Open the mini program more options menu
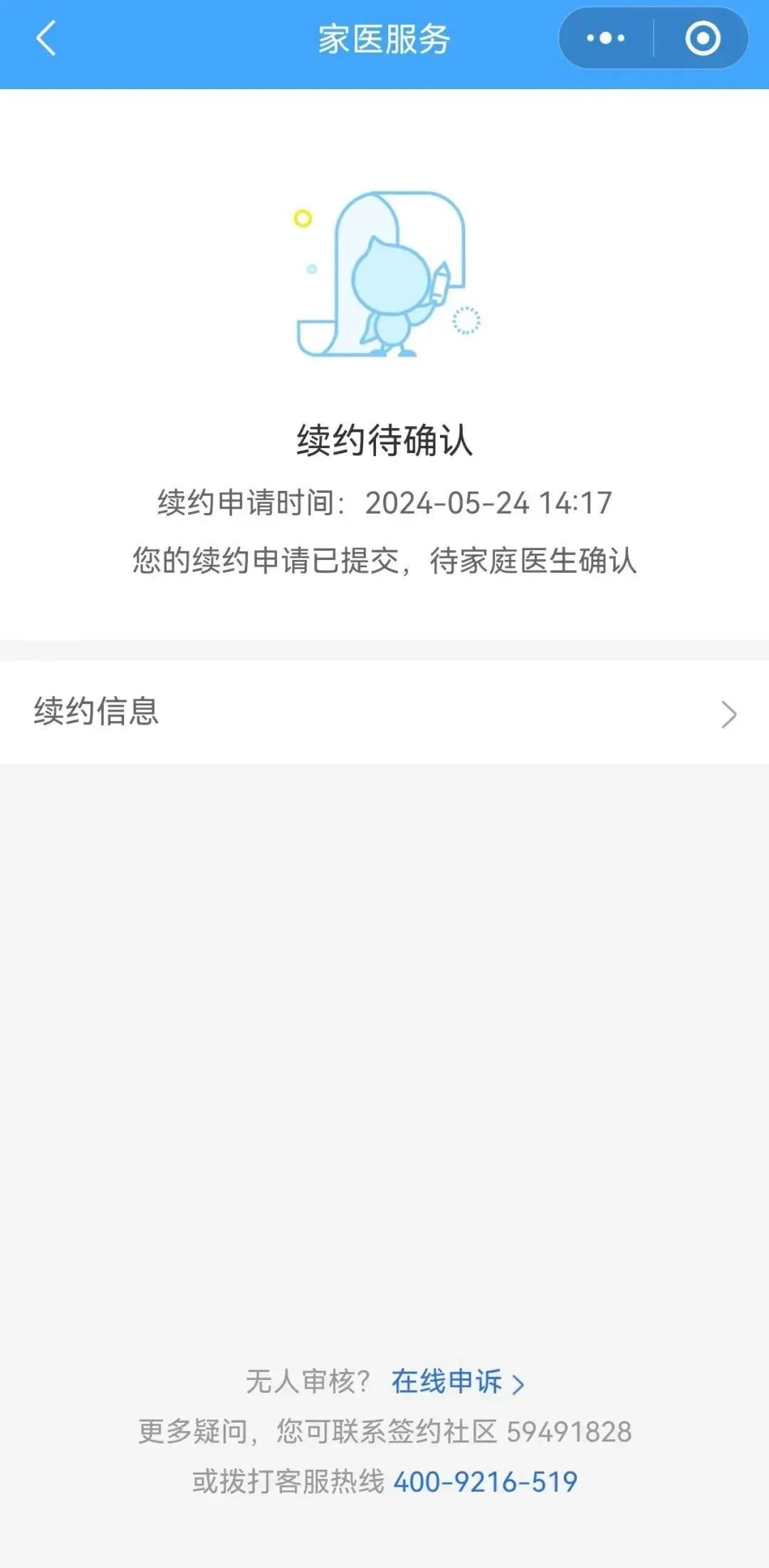This screenshot has width=769, height=1568. (x=605, y=38)
